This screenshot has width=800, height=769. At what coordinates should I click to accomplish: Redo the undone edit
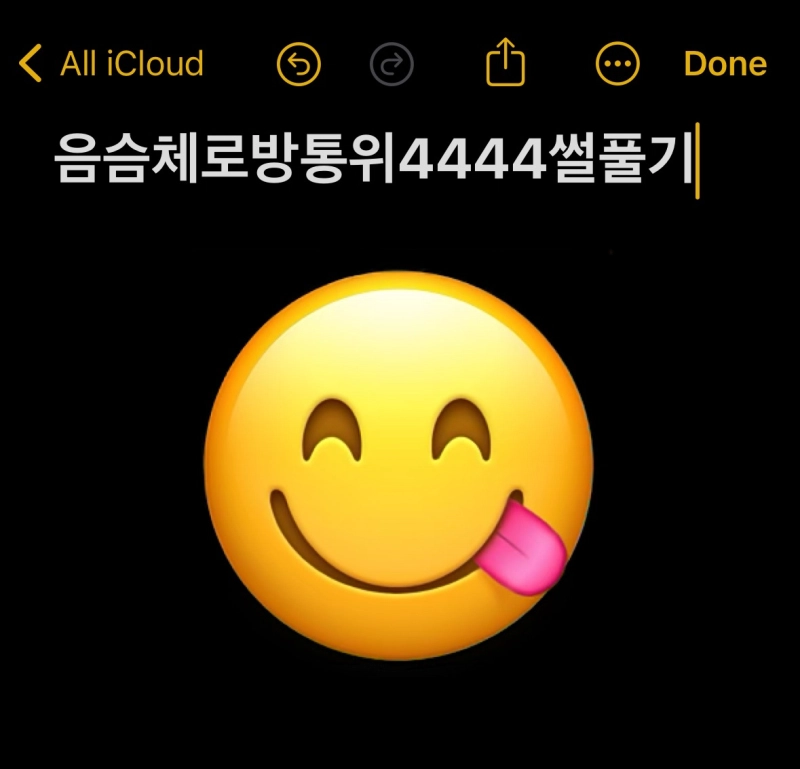tap(391, 65)
